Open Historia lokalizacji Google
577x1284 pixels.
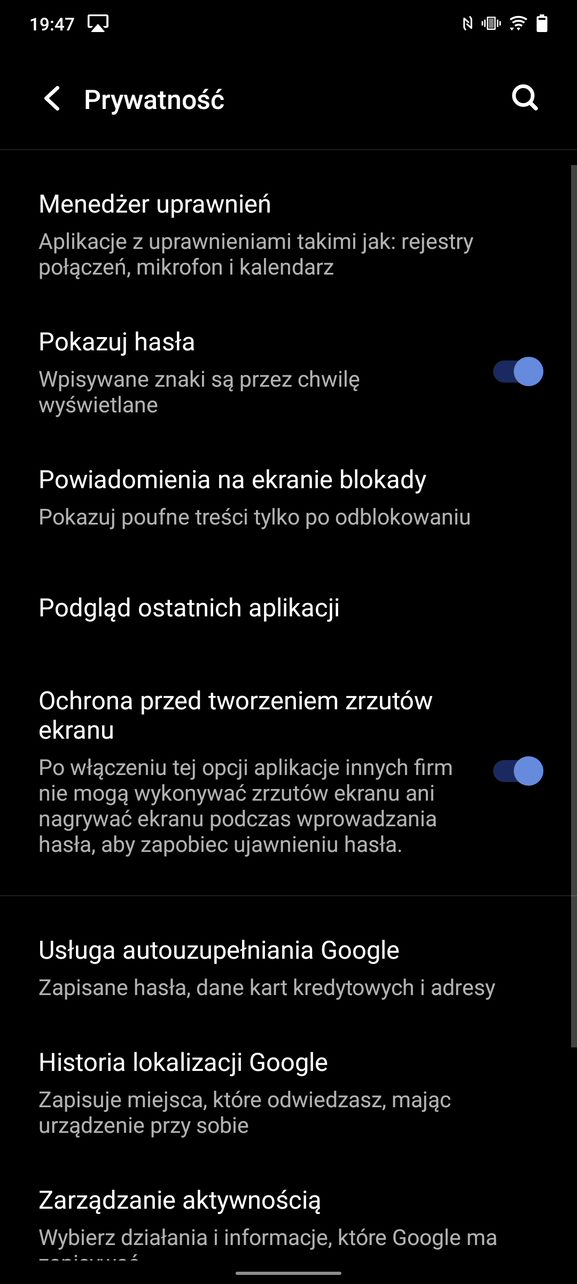(x=288, y=1093)
